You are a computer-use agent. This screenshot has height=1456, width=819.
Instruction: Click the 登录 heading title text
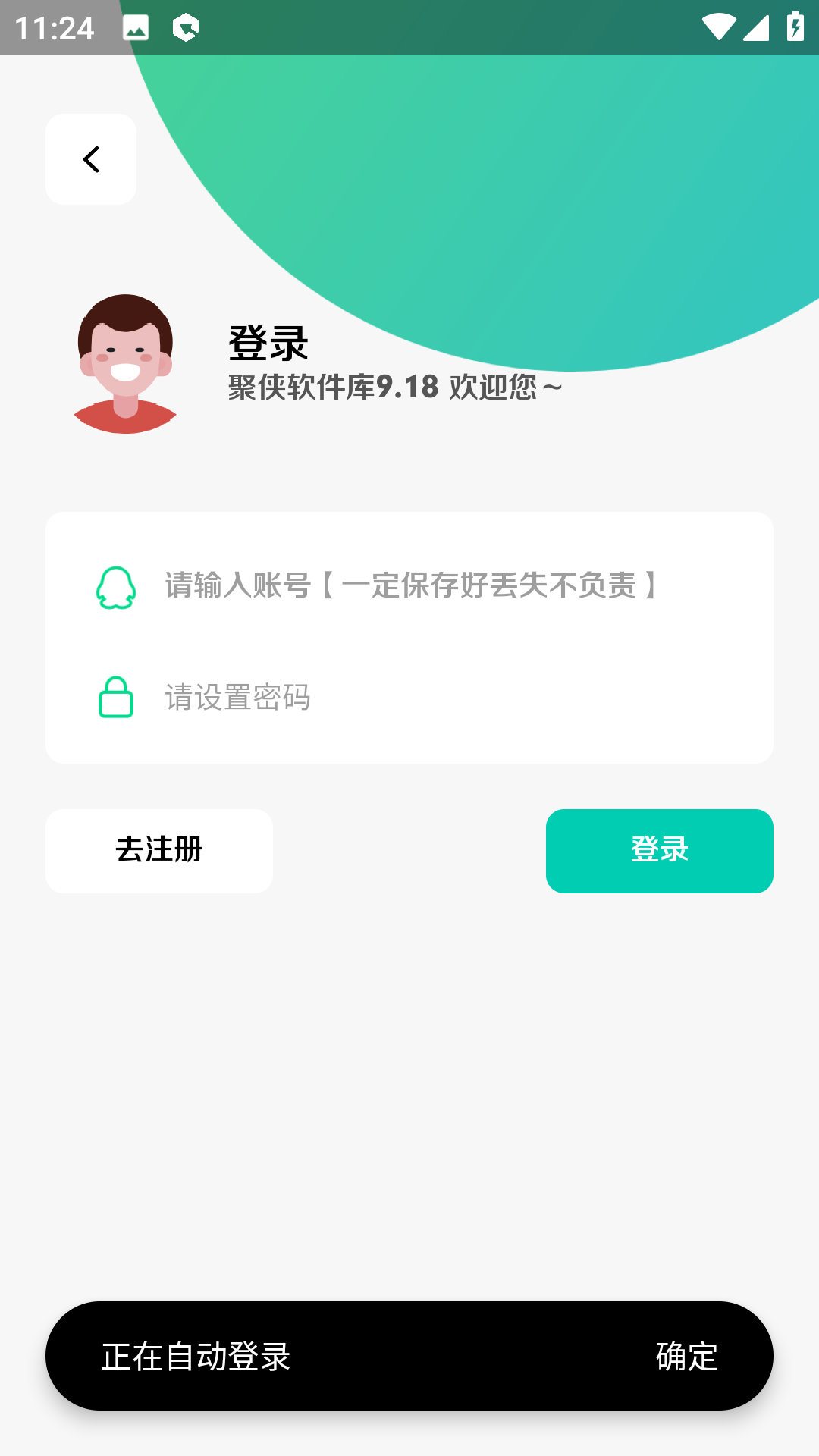(267, 343)
